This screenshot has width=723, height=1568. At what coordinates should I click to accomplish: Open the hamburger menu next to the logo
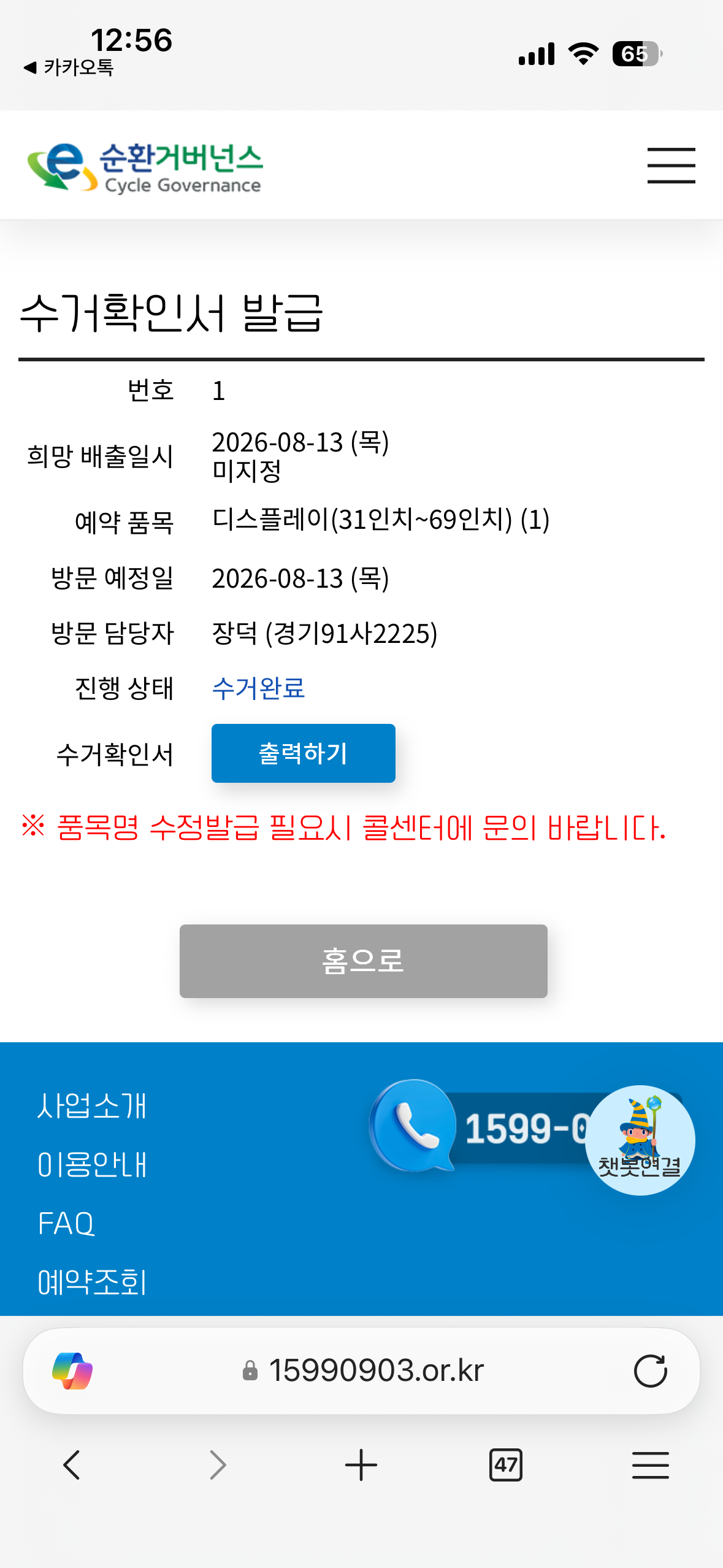671,165
